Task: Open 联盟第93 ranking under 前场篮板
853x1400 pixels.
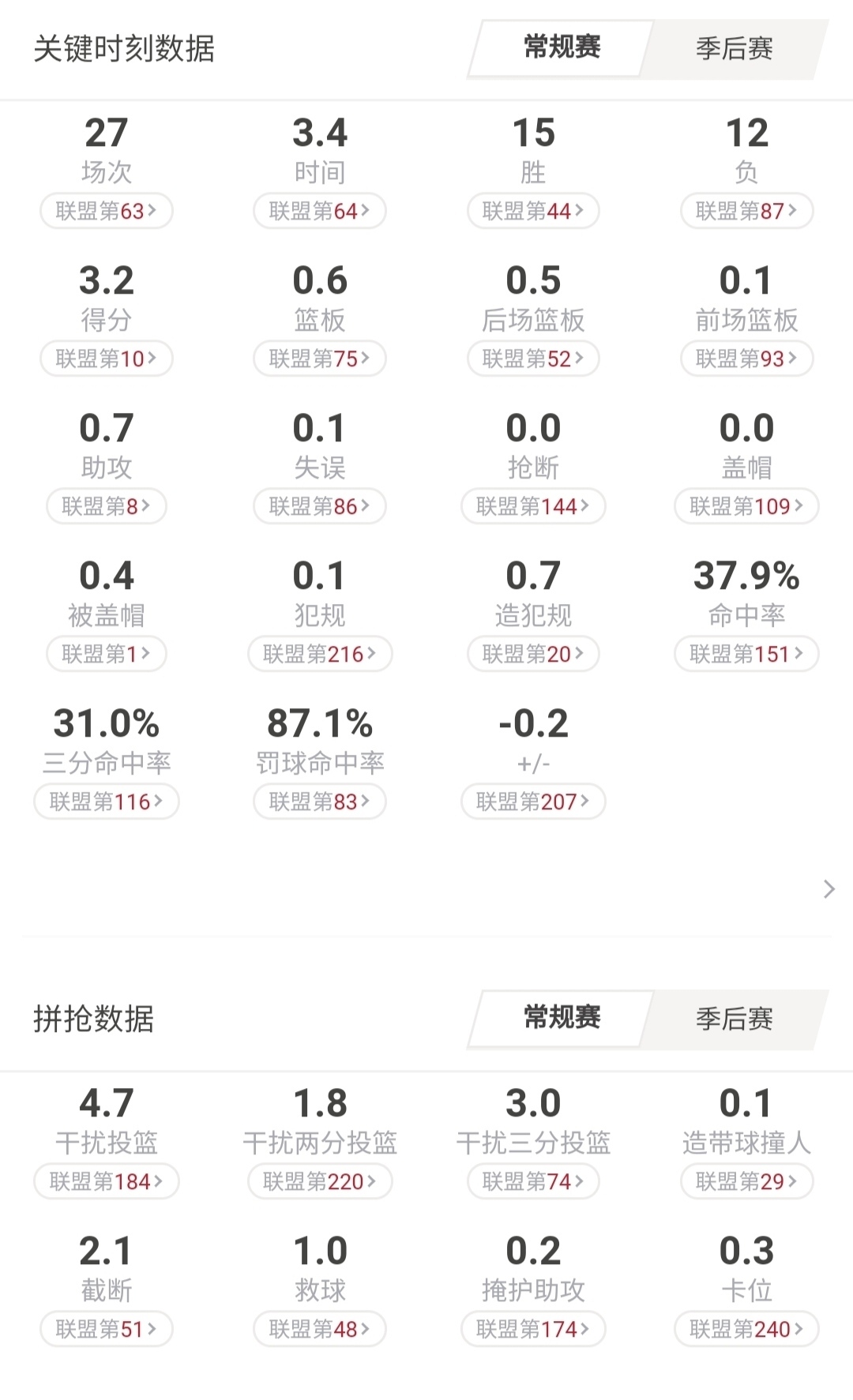Action: 746,358
